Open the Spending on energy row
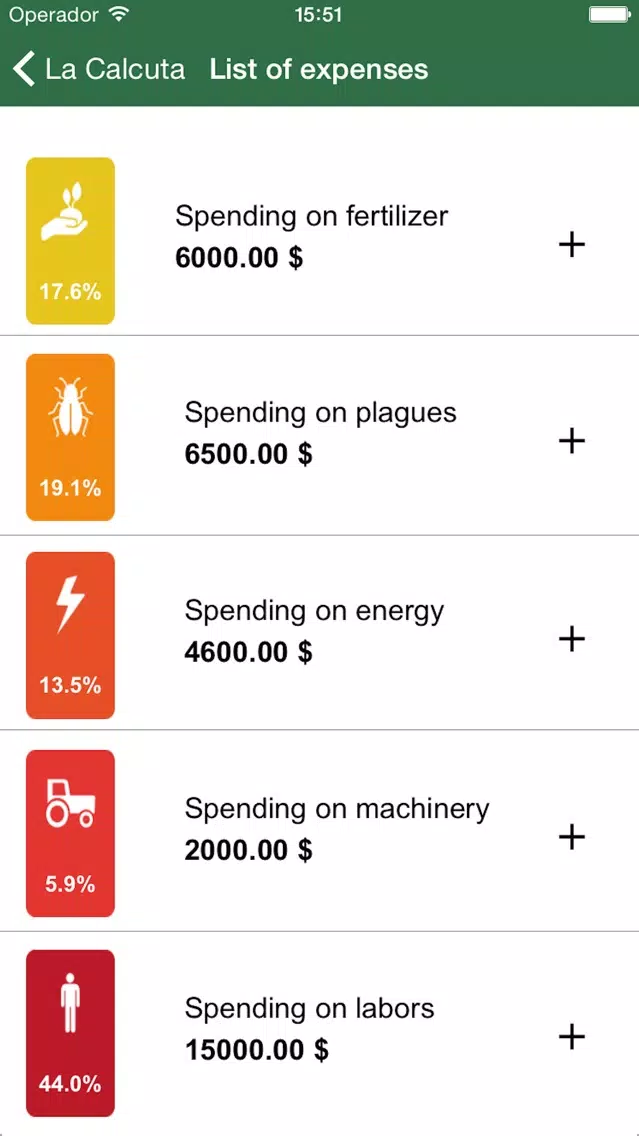Image resolution: width=639 pixels, height=1136 pixels. point(320,633)
